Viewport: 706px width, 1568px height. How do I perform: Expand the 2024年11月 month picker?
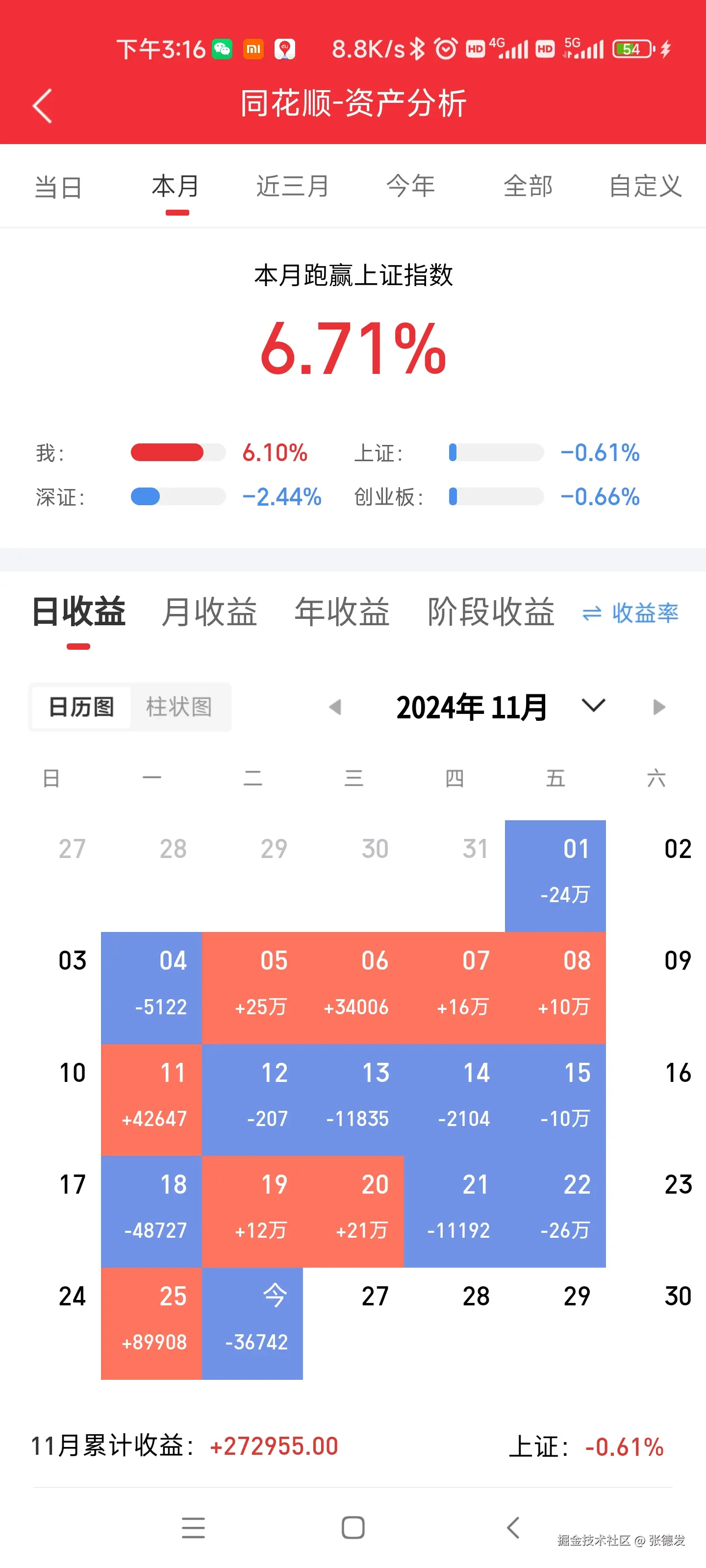coord(593,706)
